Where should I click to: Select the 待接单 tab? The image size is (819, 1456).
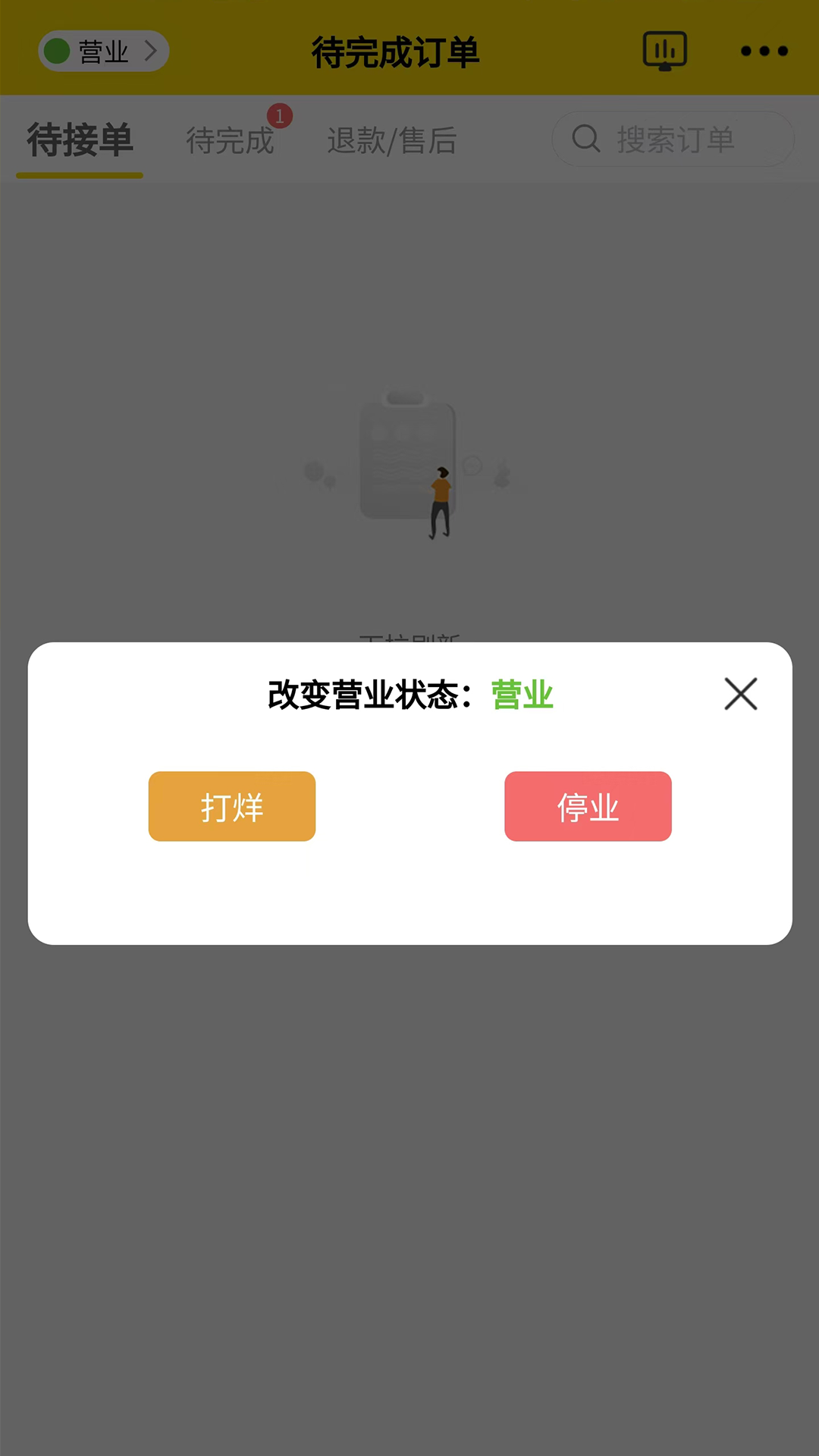(79, 141)
